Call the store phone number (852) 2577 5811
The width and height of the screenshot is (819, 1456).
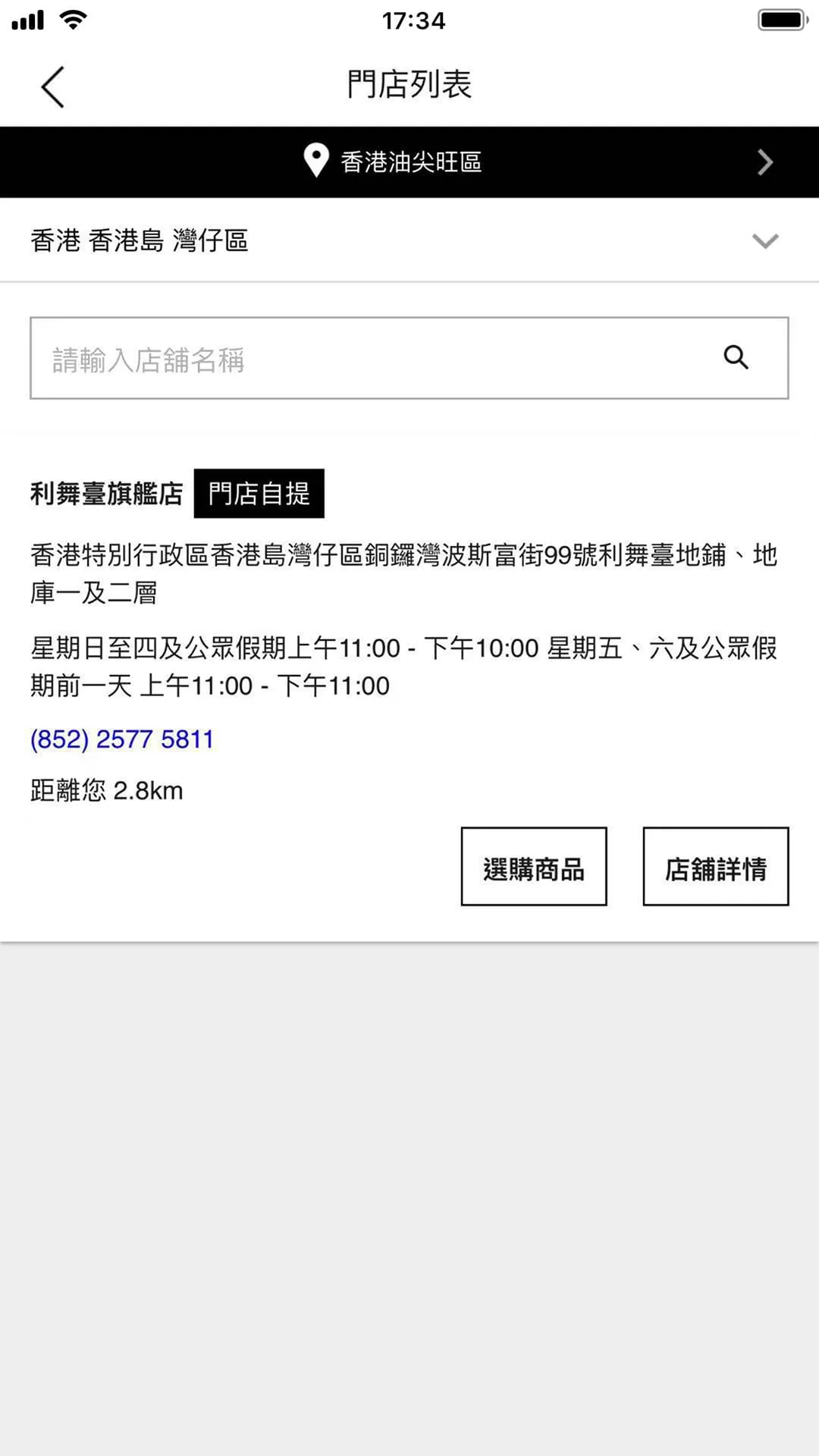120,738
